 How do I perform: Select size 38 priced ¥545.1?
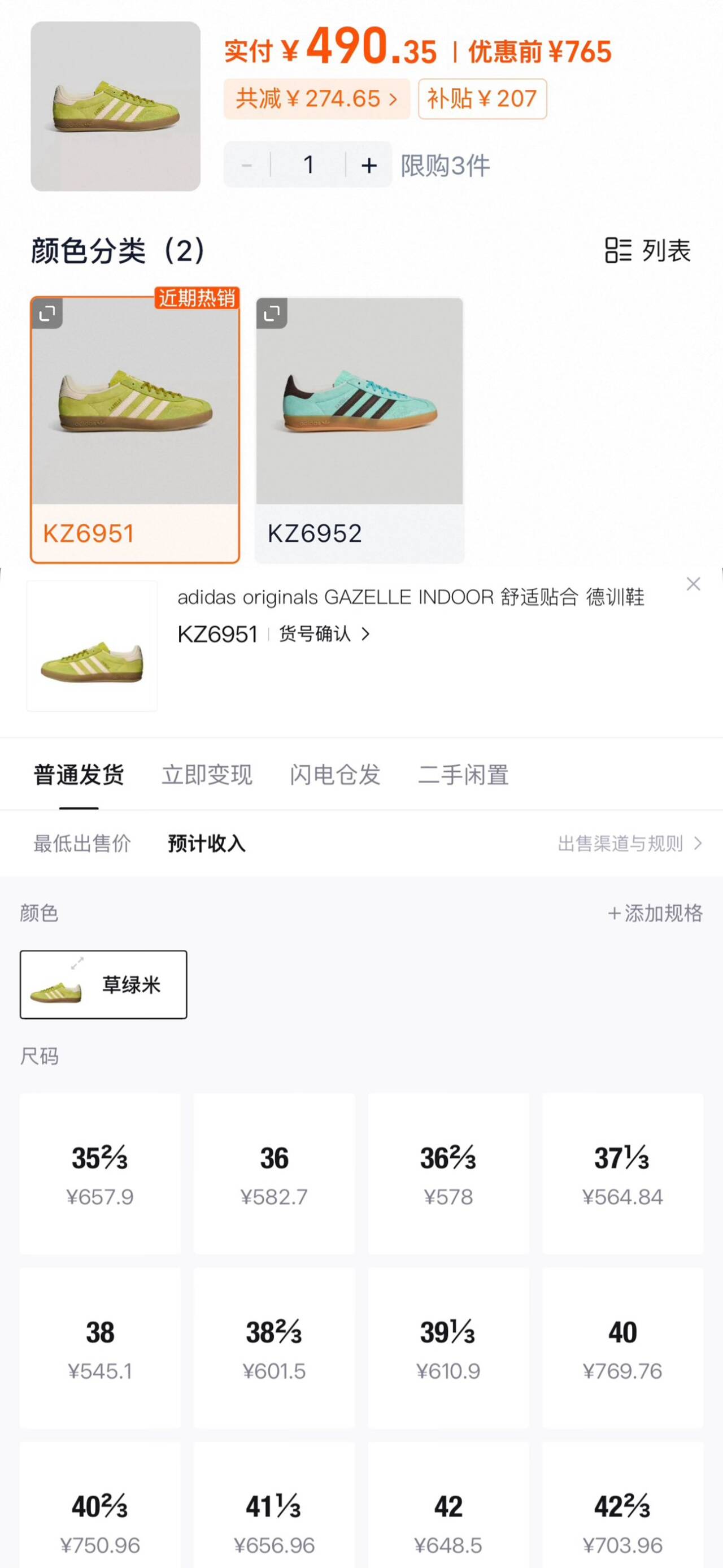click(101, 1345)
